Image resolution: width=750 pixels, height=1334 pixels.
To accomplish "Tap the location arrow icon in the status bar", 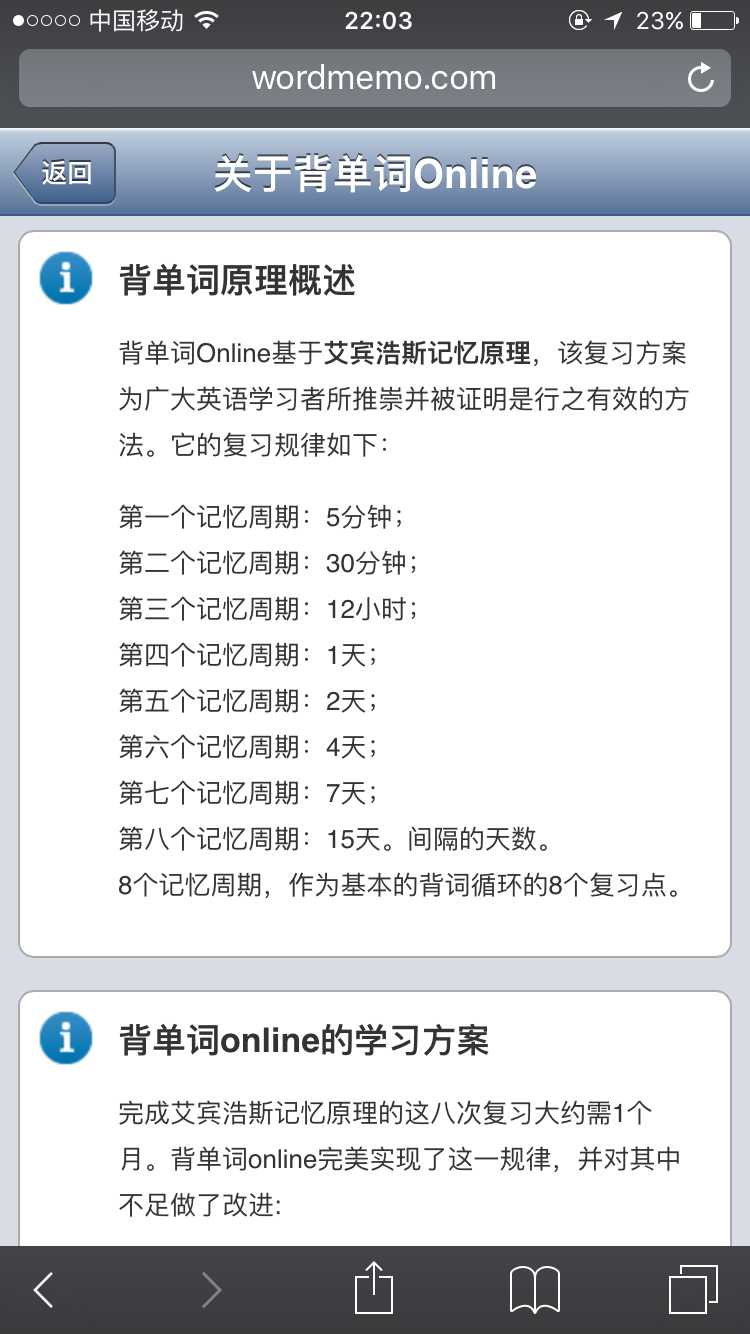I will click(x=612, y=19).
